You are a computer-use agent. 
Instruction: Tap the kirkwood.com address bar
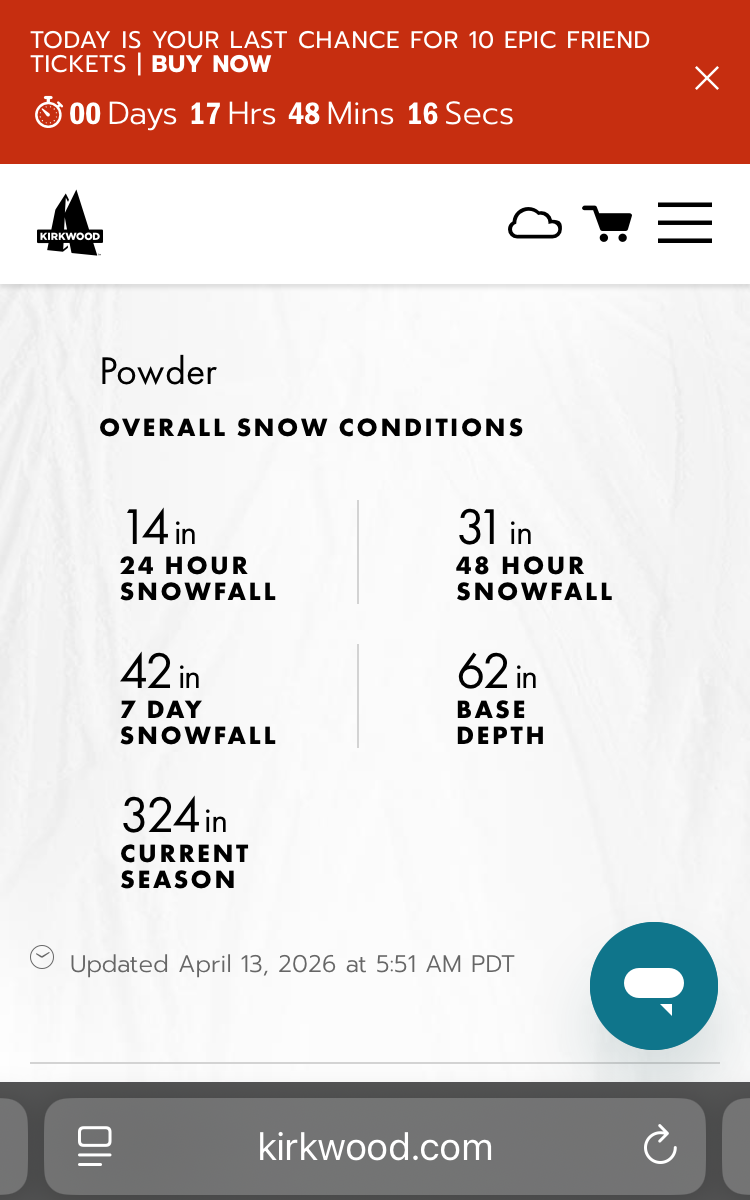coord(375,1147)
